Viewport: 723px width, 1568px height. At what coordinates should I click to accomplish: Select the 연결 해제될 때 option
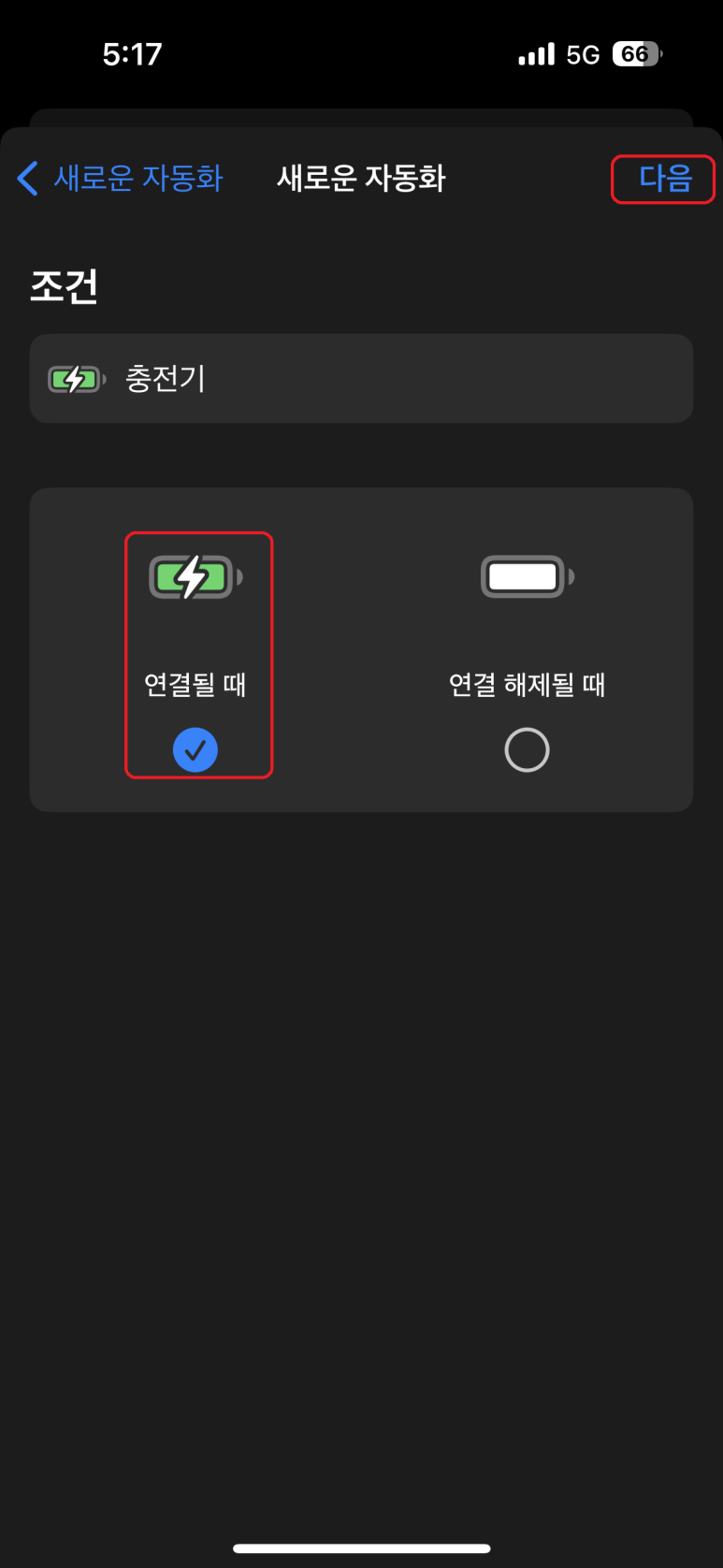527,749
